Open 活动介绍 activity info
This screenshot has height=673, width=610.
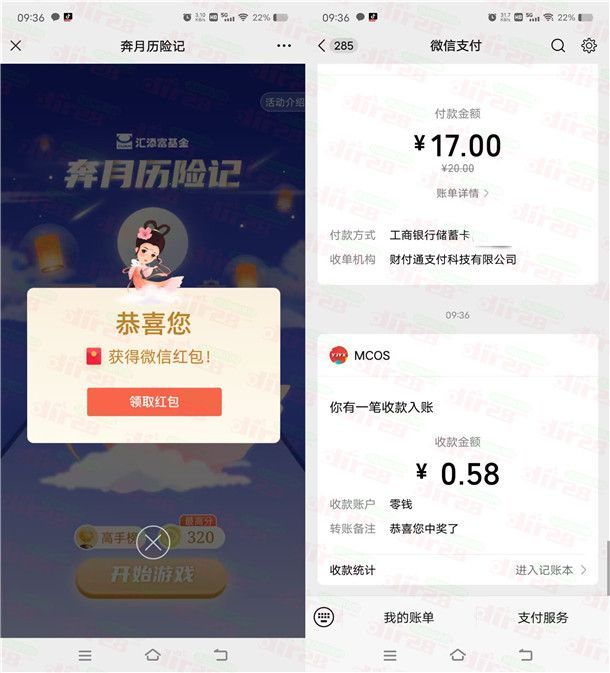coord(283,102)
